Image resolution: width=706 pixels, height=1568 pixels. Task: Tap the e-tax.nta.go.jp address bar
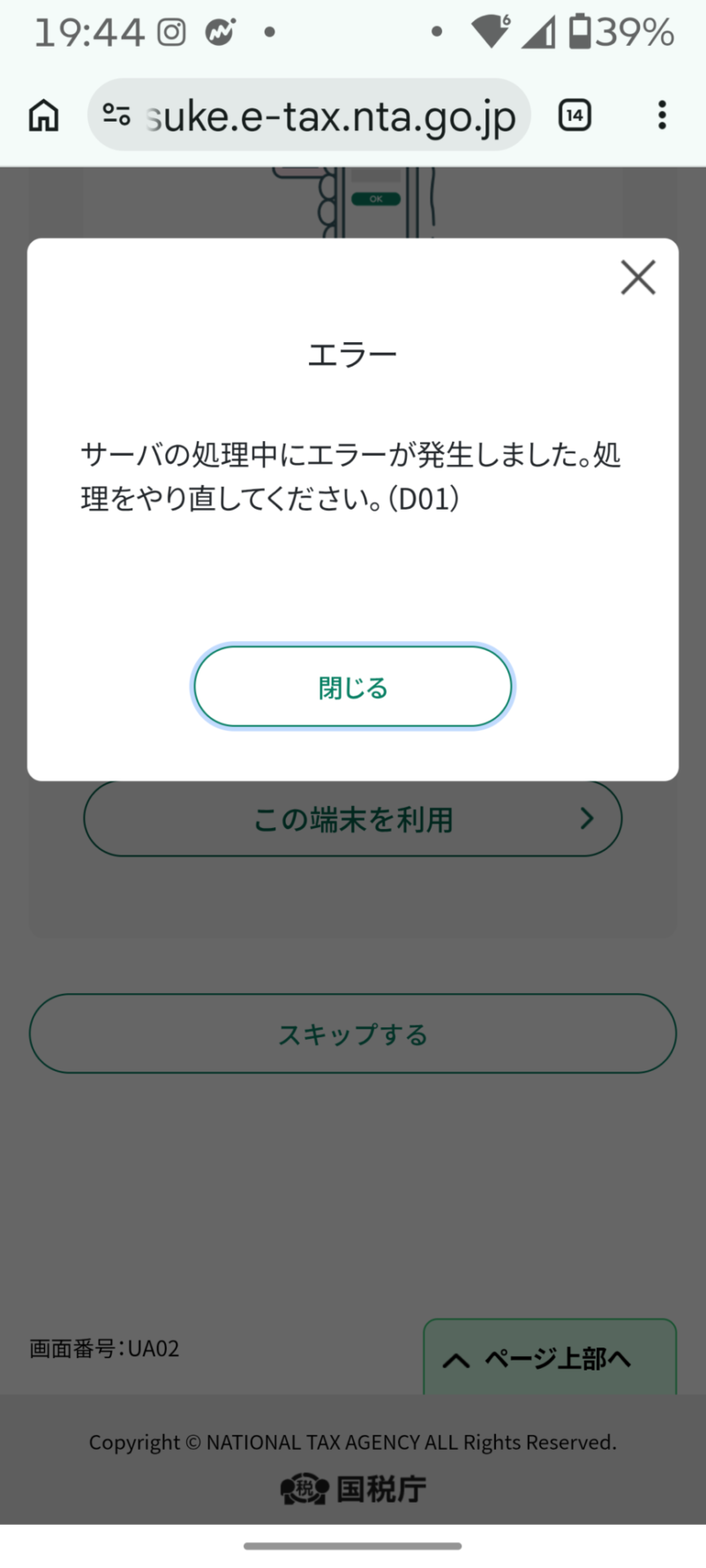[331, 116]
